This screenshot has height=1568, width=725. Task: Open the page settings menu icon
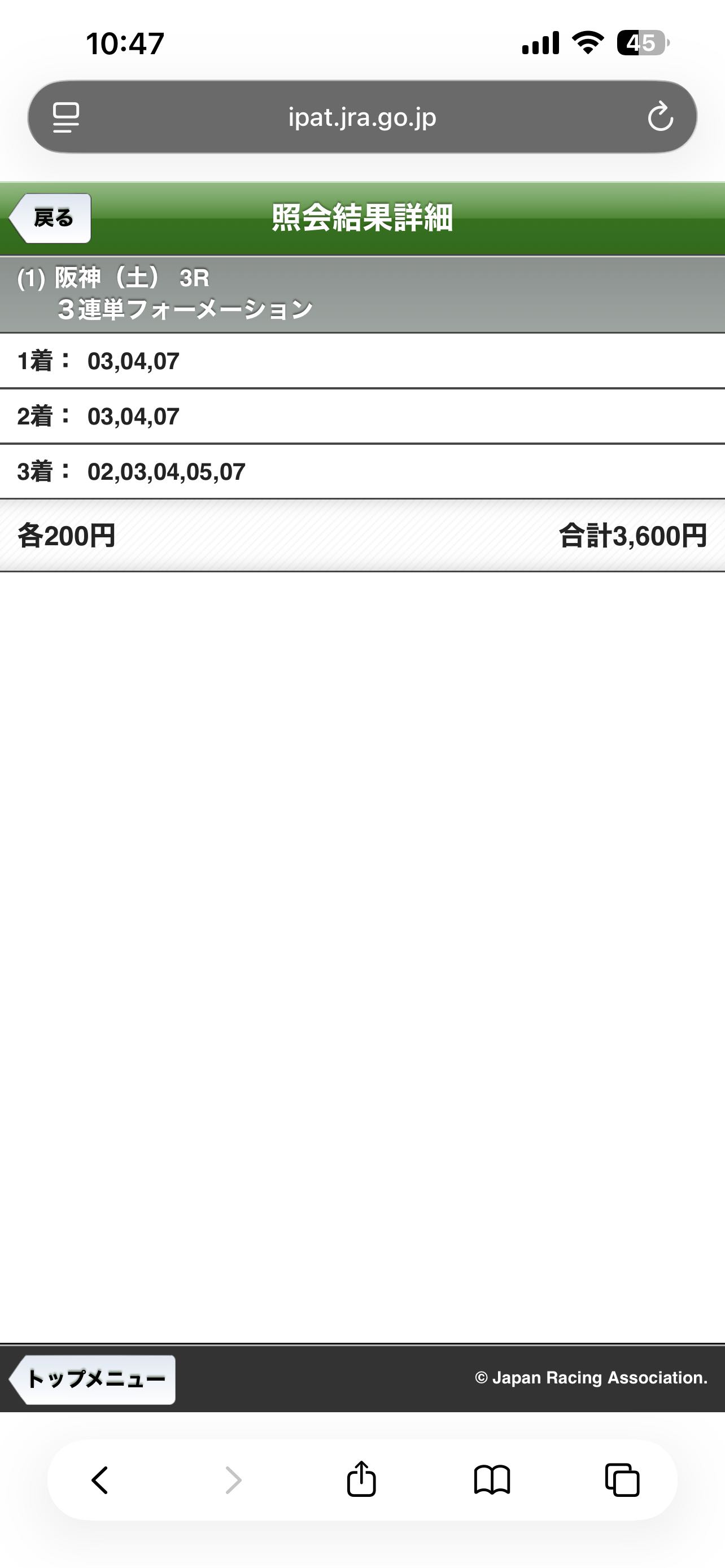click(65, 117)
